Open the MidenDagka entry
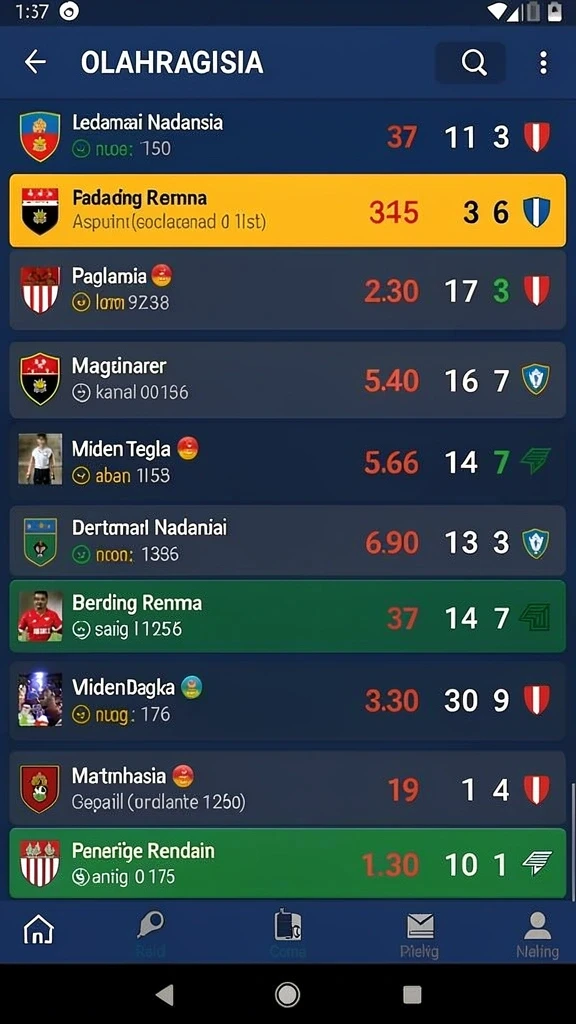 287,700
